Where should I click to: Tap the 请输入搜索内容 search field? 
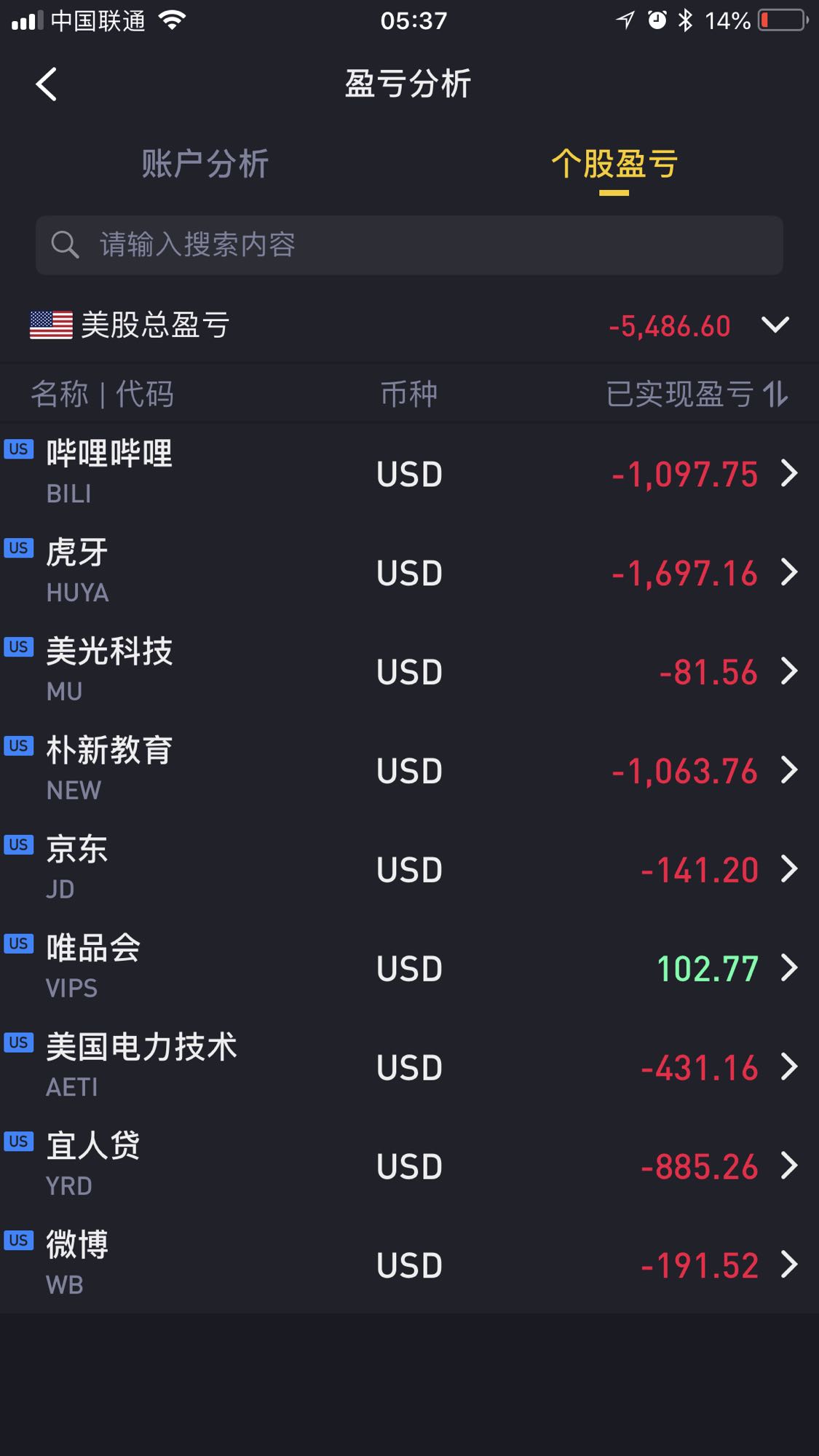pyautogui.click(x=409, y=245)
